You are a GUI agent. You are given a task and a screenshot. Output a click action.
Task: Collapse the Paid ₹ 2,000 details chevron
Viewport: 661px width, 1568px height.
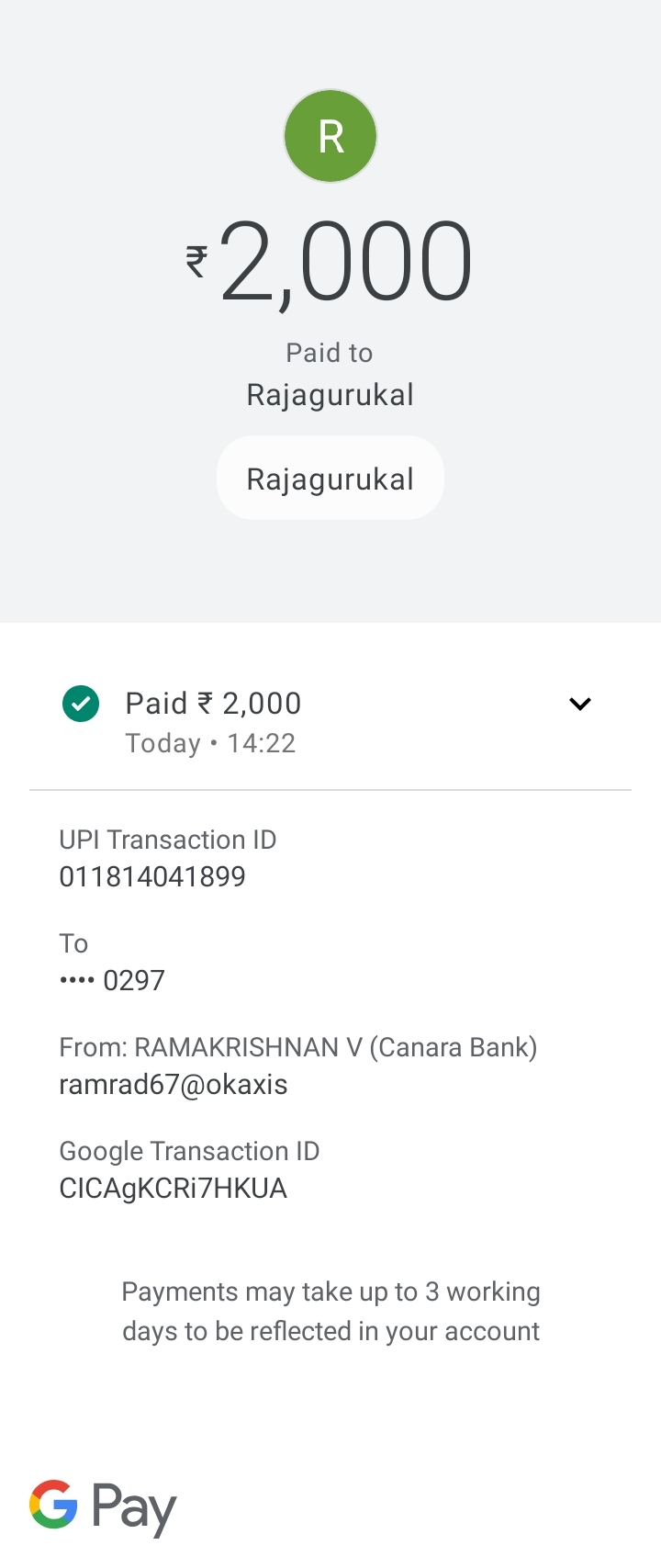(579, 705)
